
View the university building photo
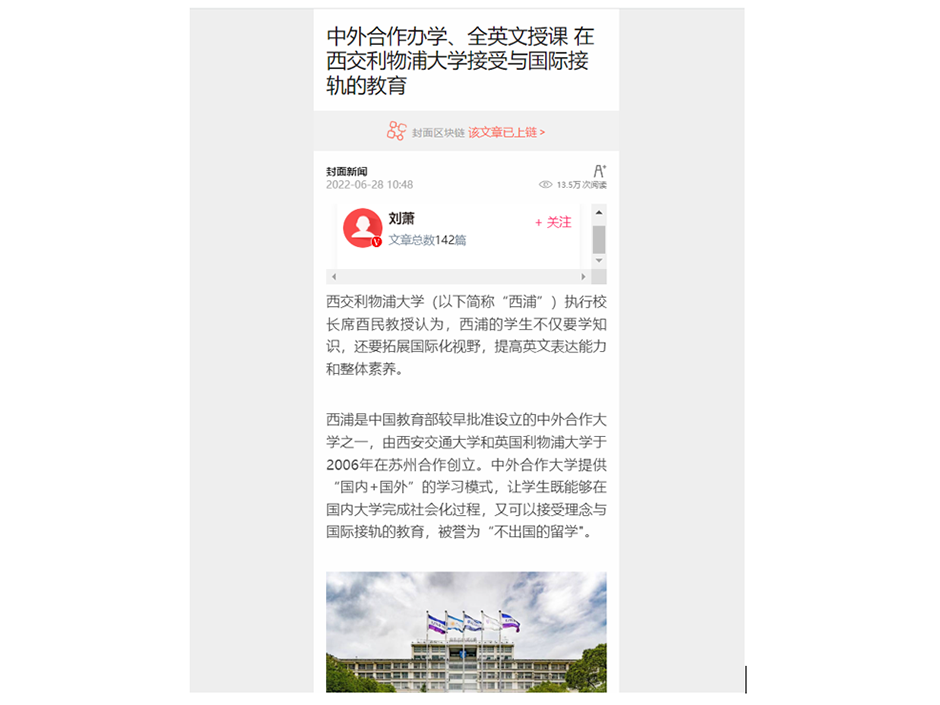click(x=466, y=632)
